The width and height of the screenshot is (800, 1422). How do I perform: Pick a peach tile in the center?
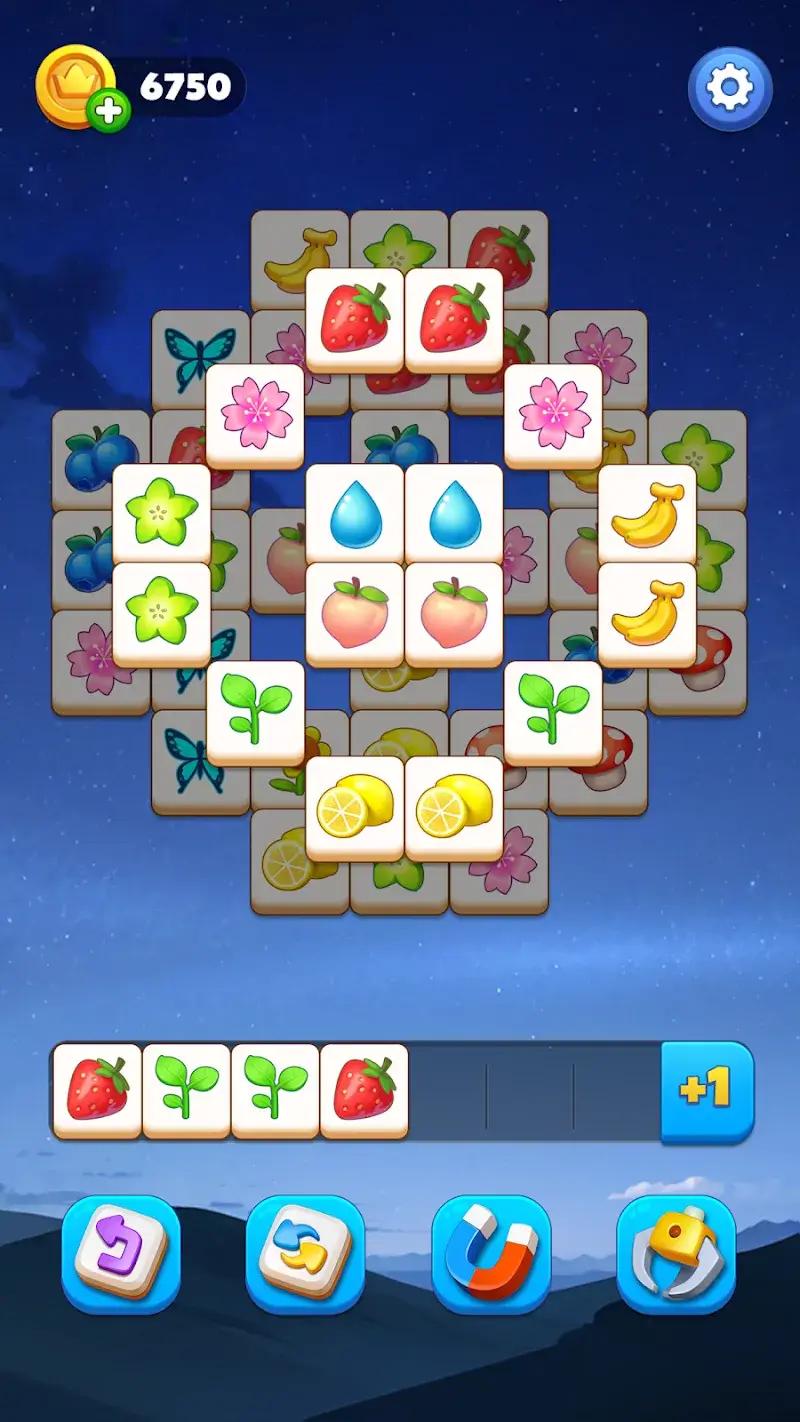tap(356, 606)
